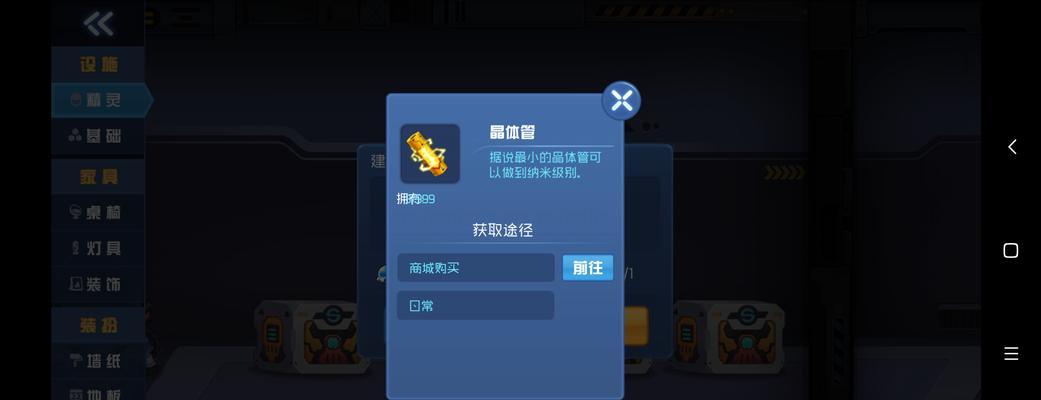Select the 基础 category
The height and width of the screenshot is (400, 1041).
(x=98, y=136)
